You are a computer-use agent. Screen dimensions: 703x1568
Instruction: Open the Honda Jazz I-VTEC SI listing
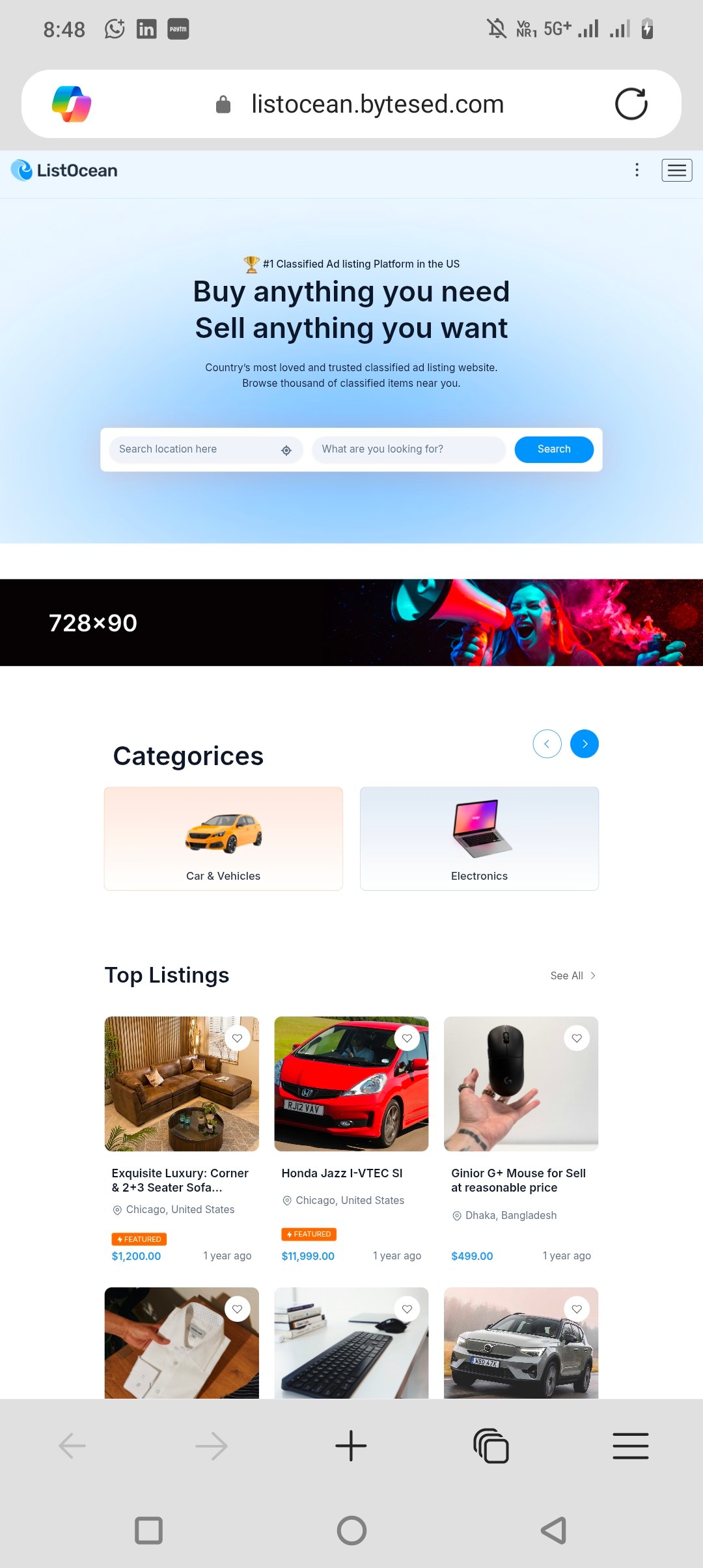342,1173
